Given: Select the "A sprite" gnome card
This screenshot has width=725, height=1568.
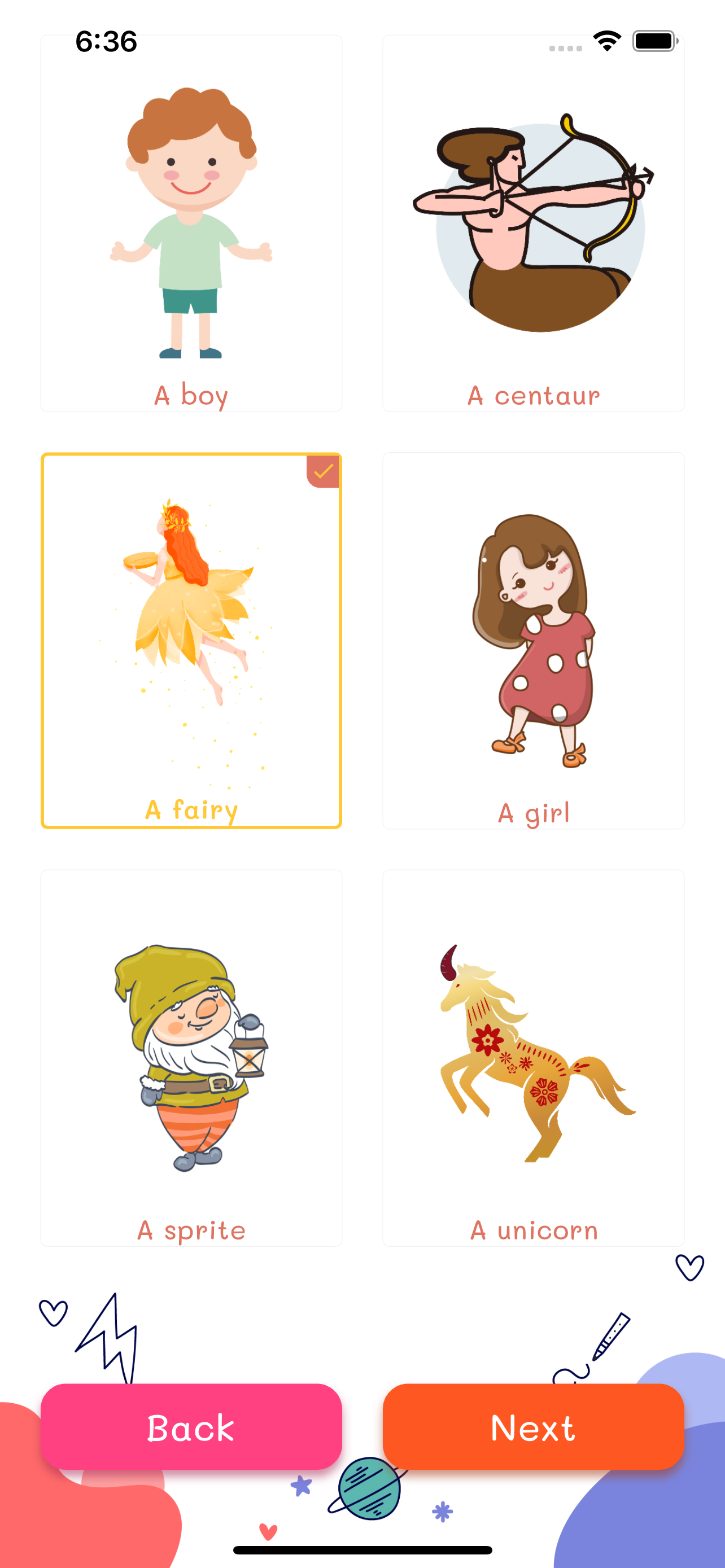Looking at the screenshot, I should click(191, 1058).
